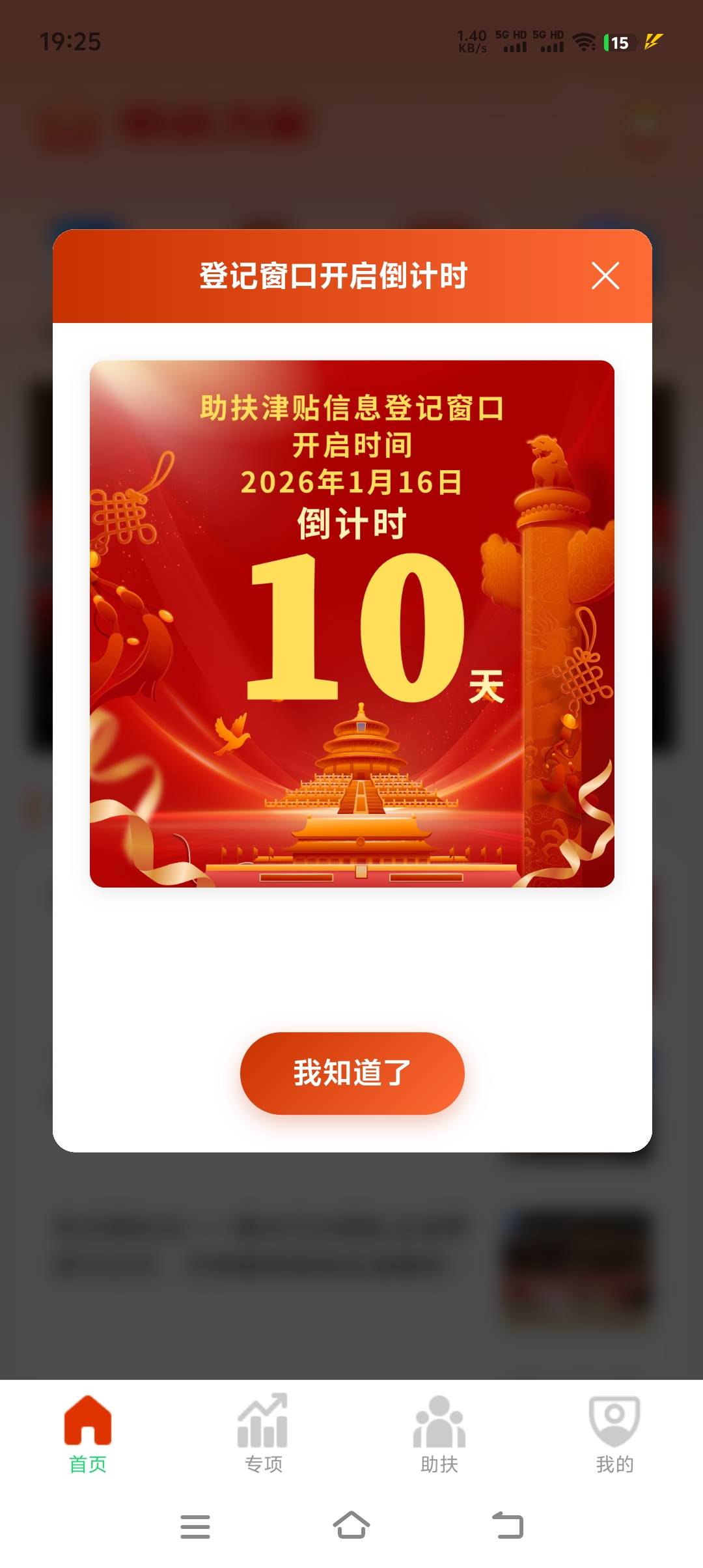Return to the system home screen
Screen dimensions: 703x1568
pos(351,1526)
